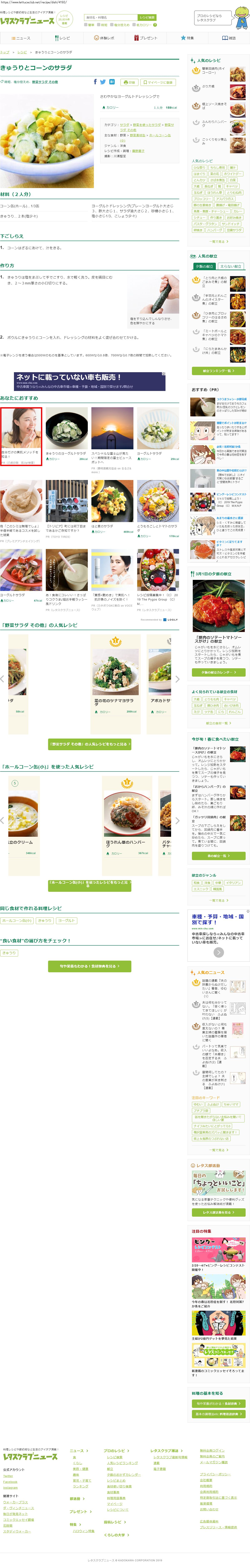Share recipe on Facebook
Screen dimensions: 250x1568
(x=95, y=82)
